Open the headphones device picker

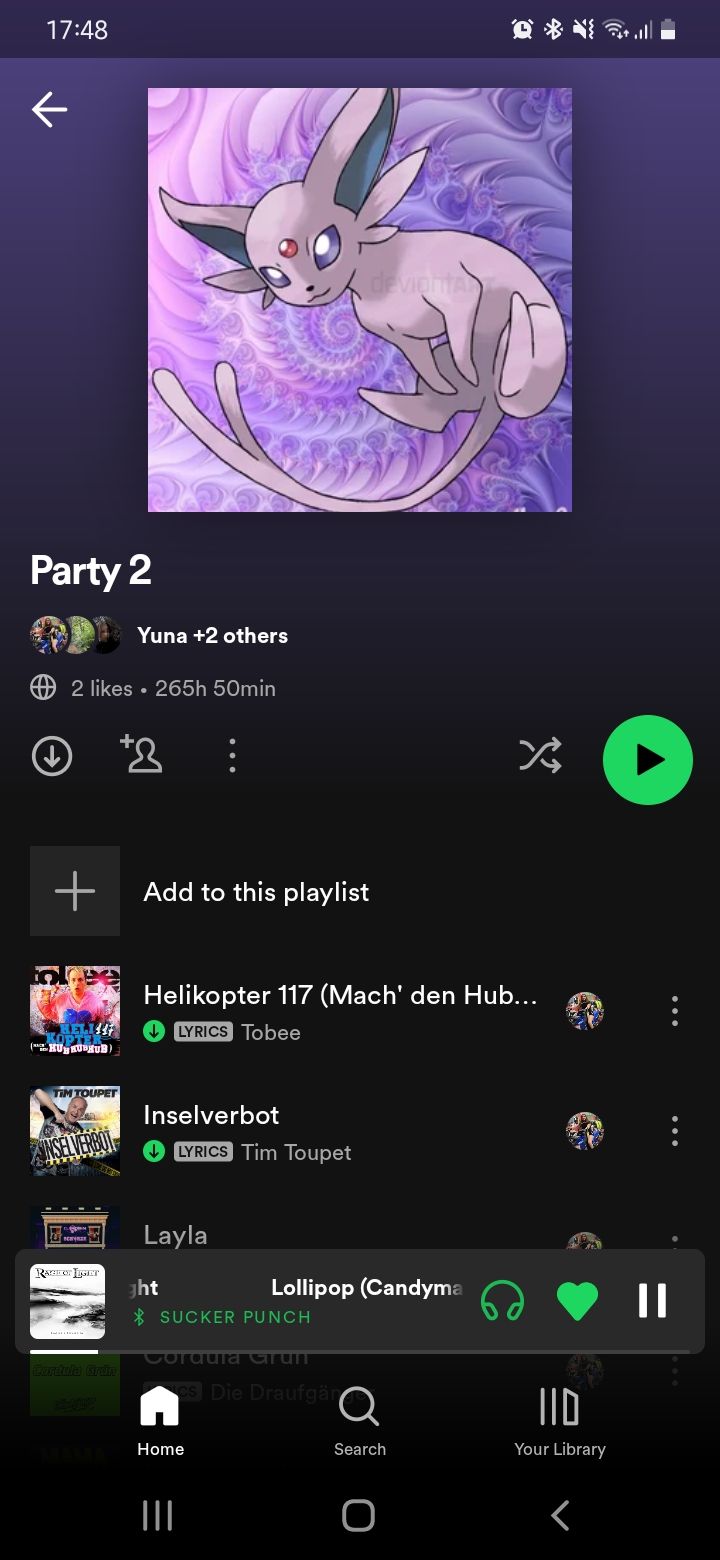tap(502, 1300)
